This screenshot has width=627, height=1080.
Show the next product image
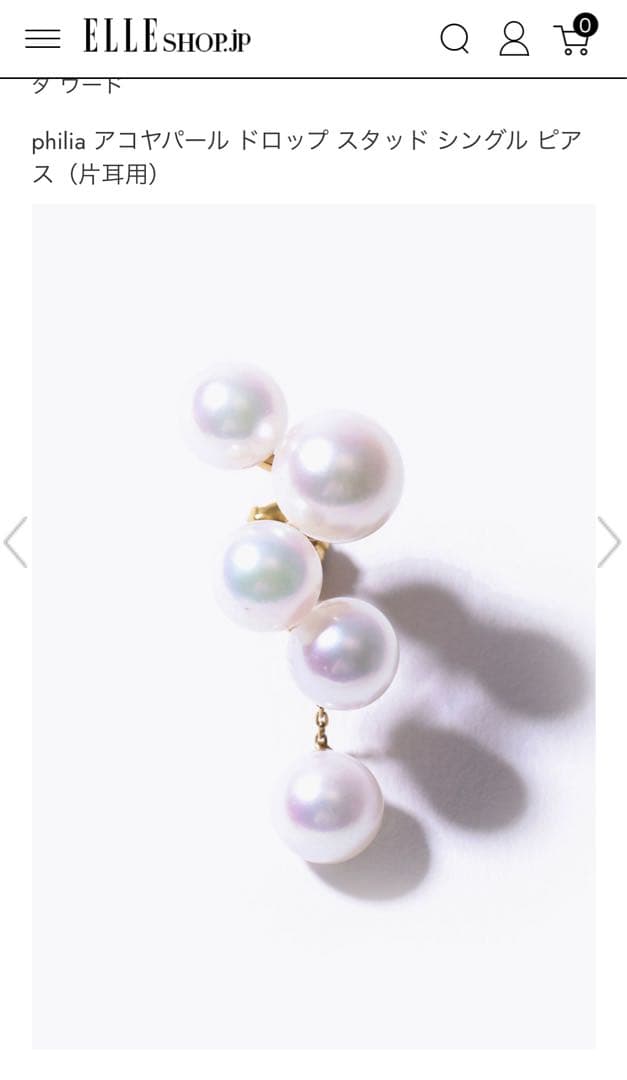(x=609, y=542)
